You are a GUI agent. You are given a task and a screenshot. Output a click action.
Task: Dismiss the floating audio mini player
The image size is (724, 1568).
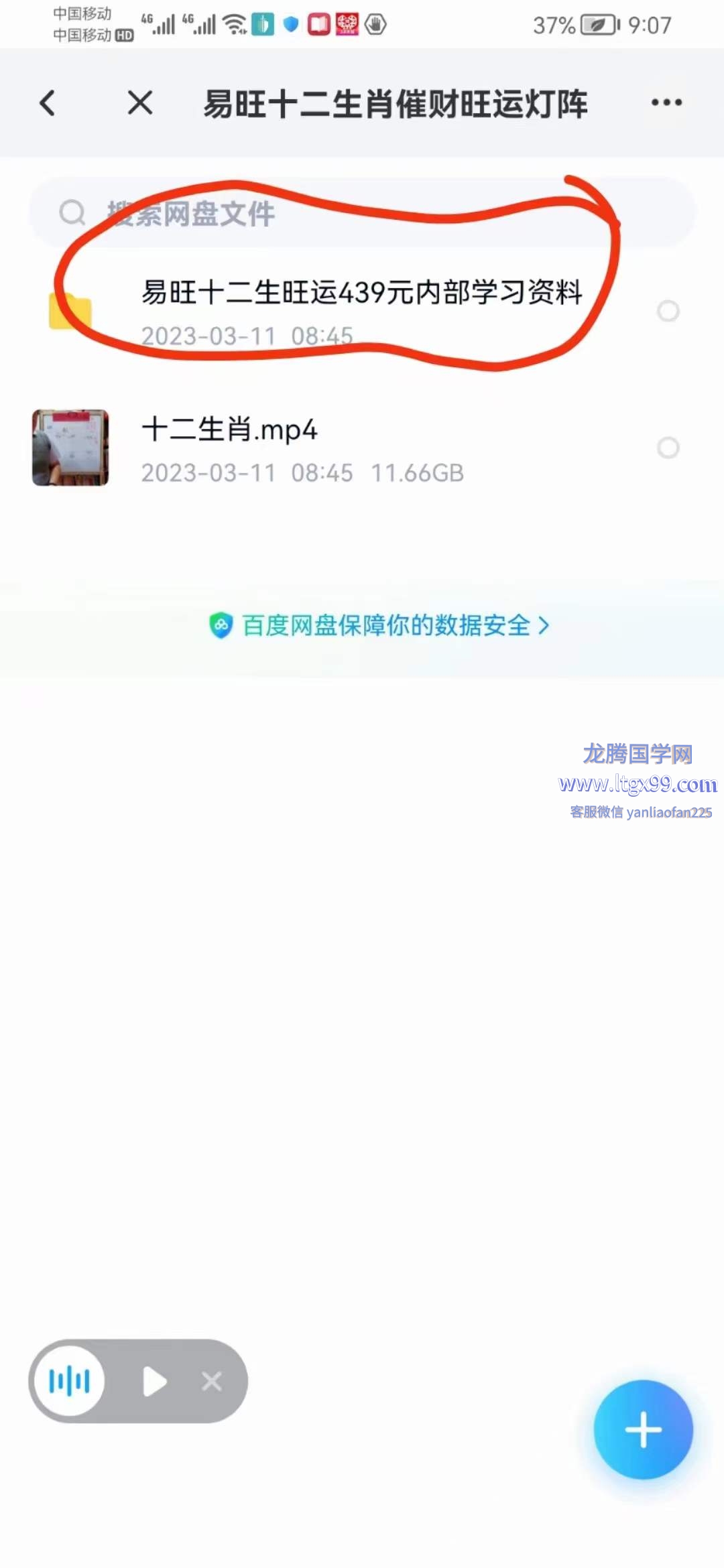(x=212, y=1382)
